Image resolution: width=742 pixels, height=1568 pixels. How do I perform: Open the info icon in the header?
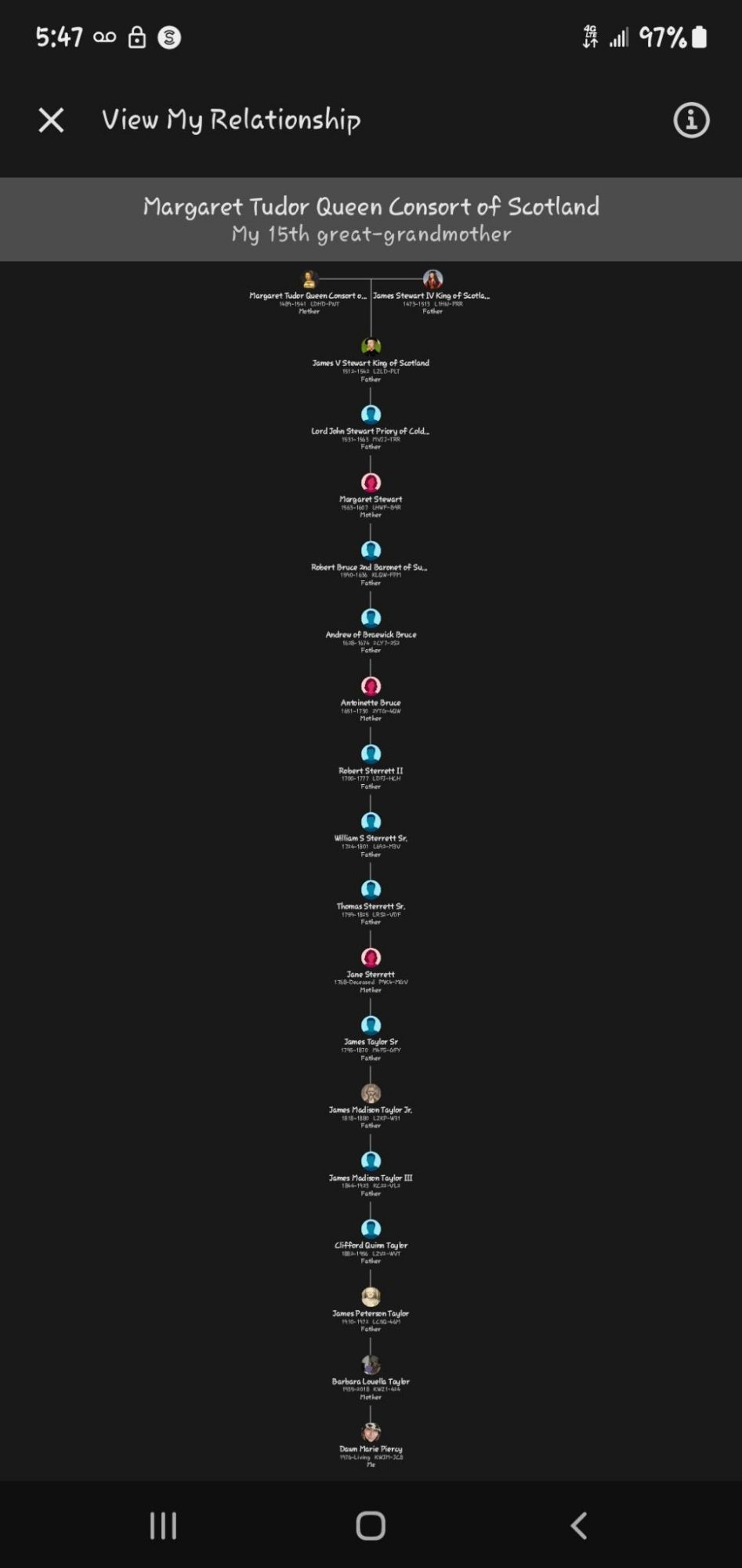coord(691,120)
